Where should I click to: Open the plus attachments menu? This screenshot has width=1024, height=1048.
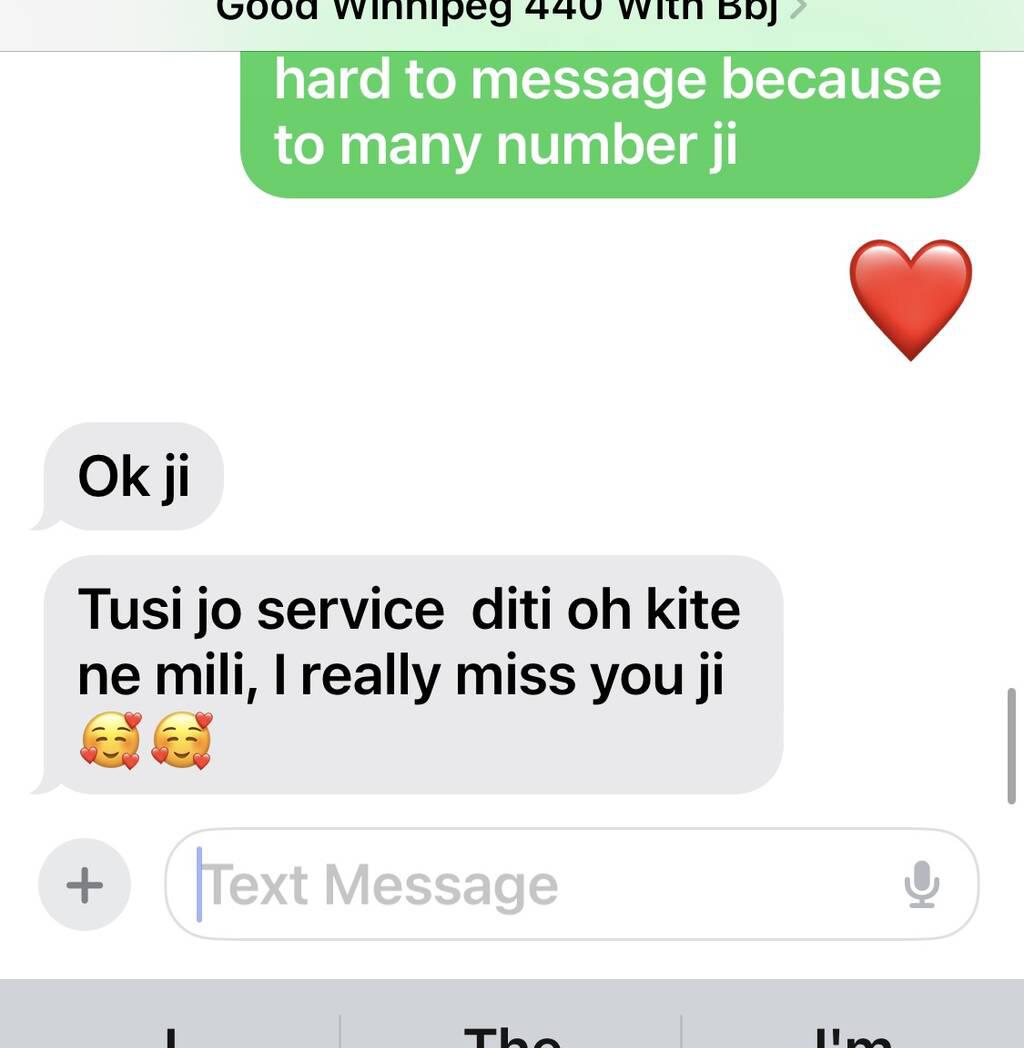point(84,885)
